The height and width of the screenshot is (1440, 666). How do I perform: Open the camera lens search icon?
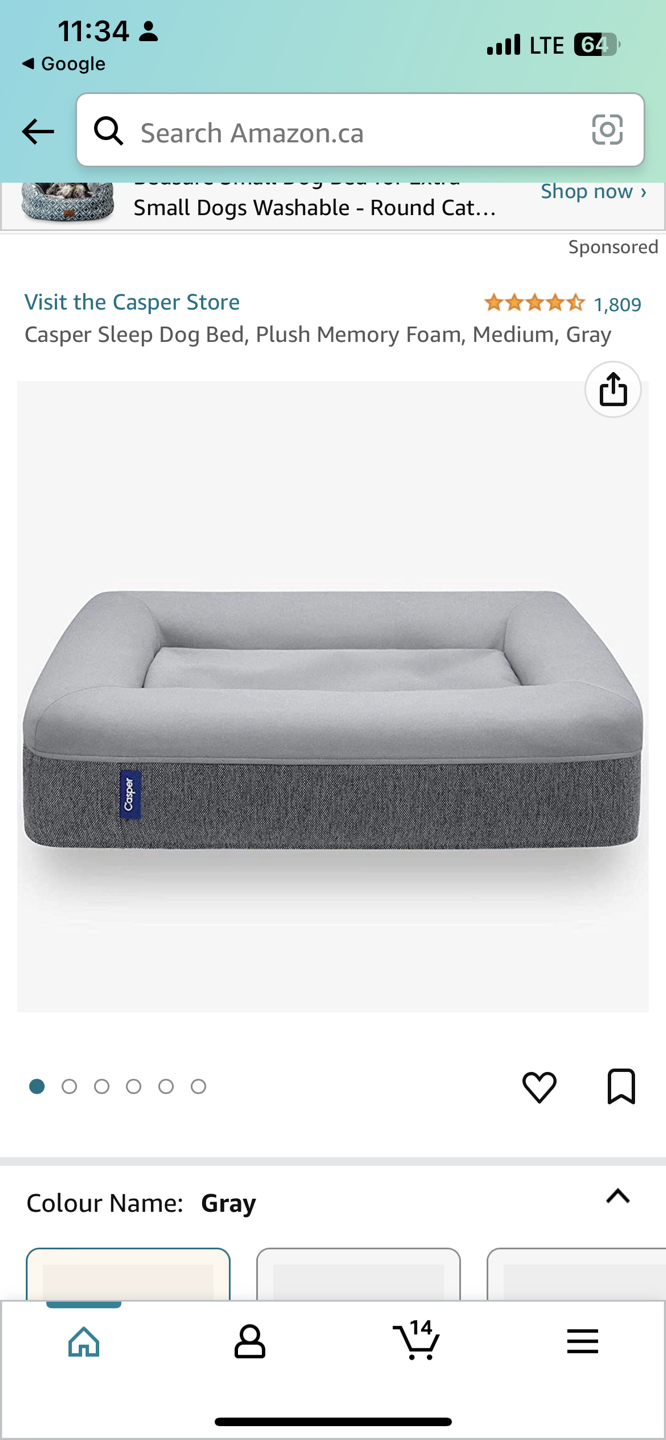point(607,130)
